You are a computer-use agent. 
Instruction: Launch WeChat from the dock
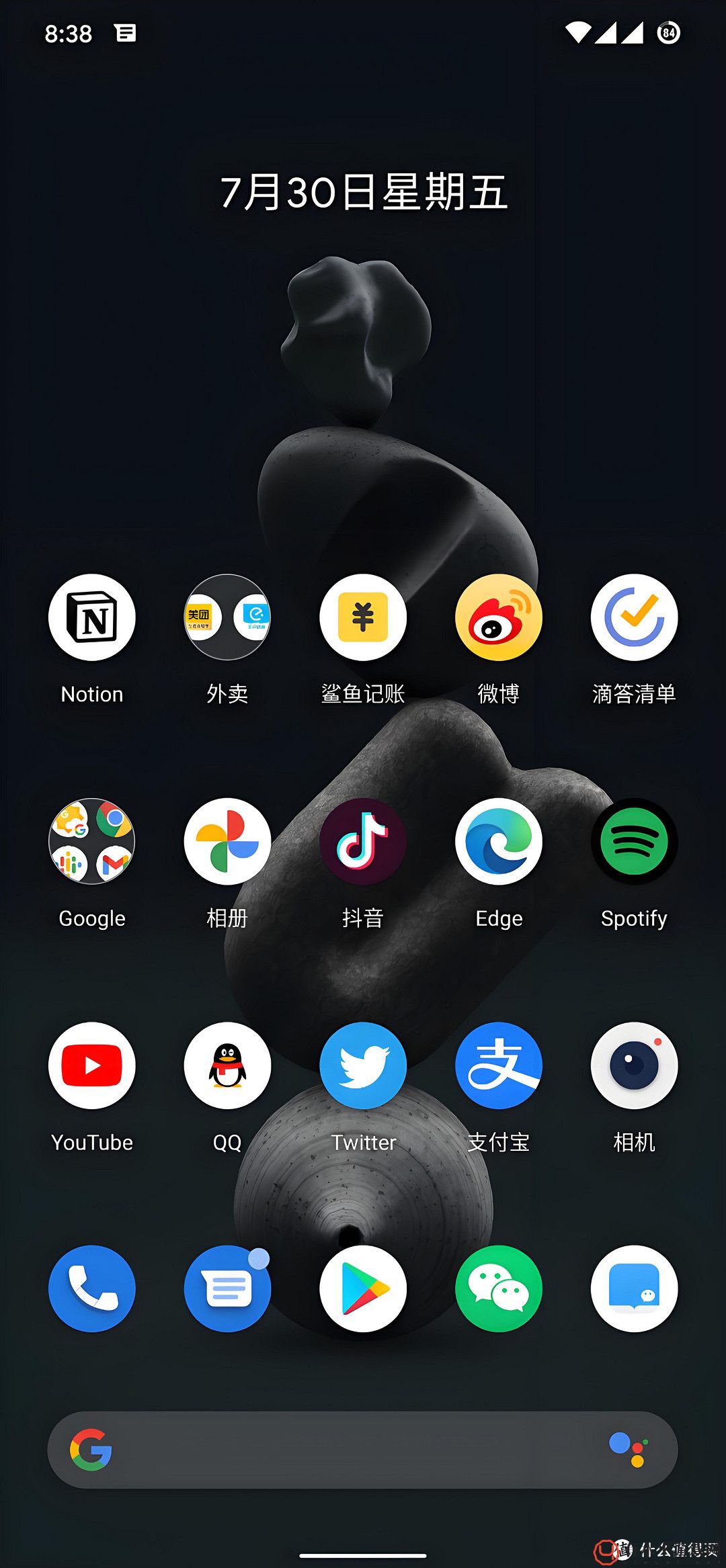click(499, 1289)
